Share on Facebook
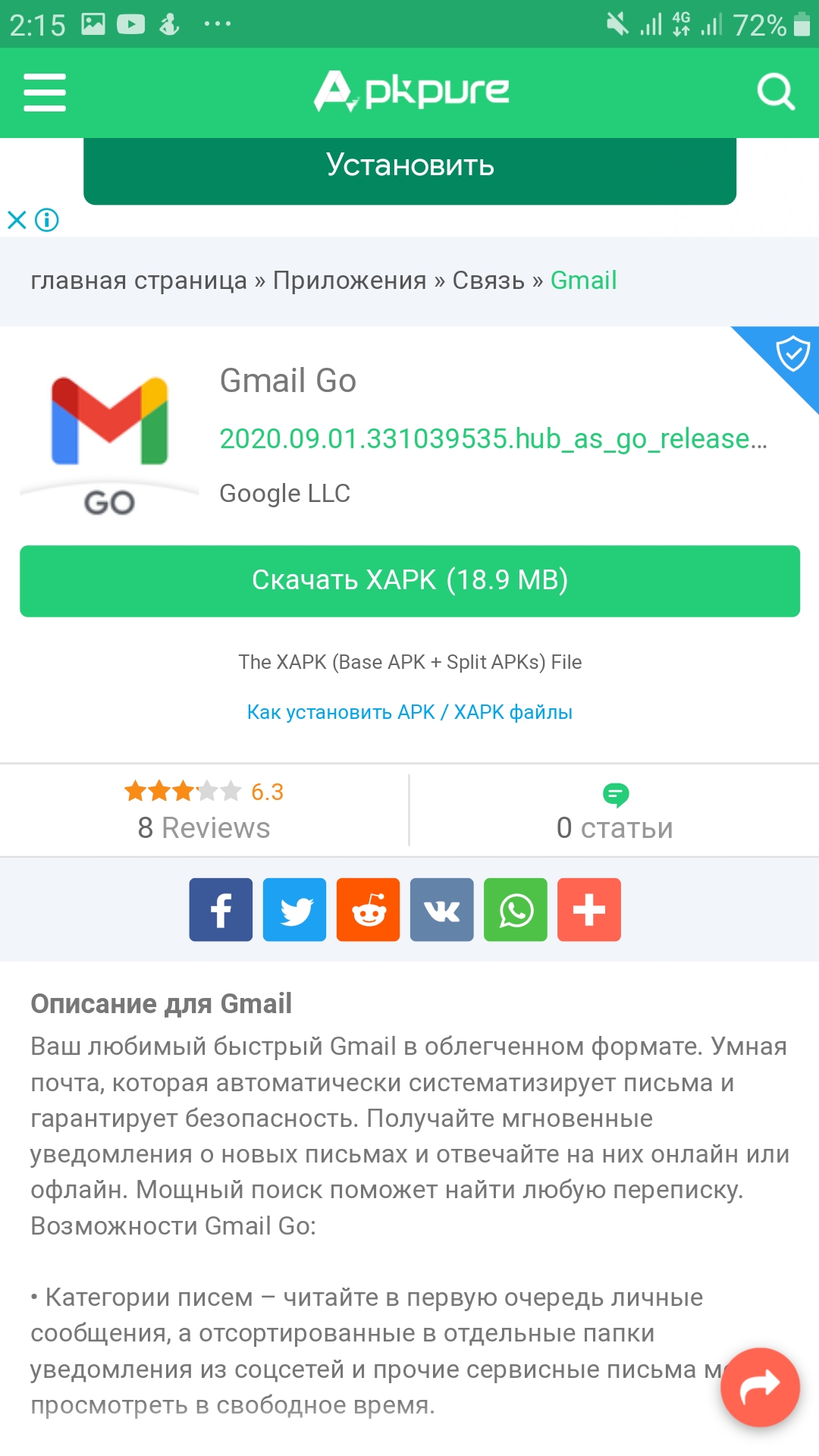 [x=221, y=910]
